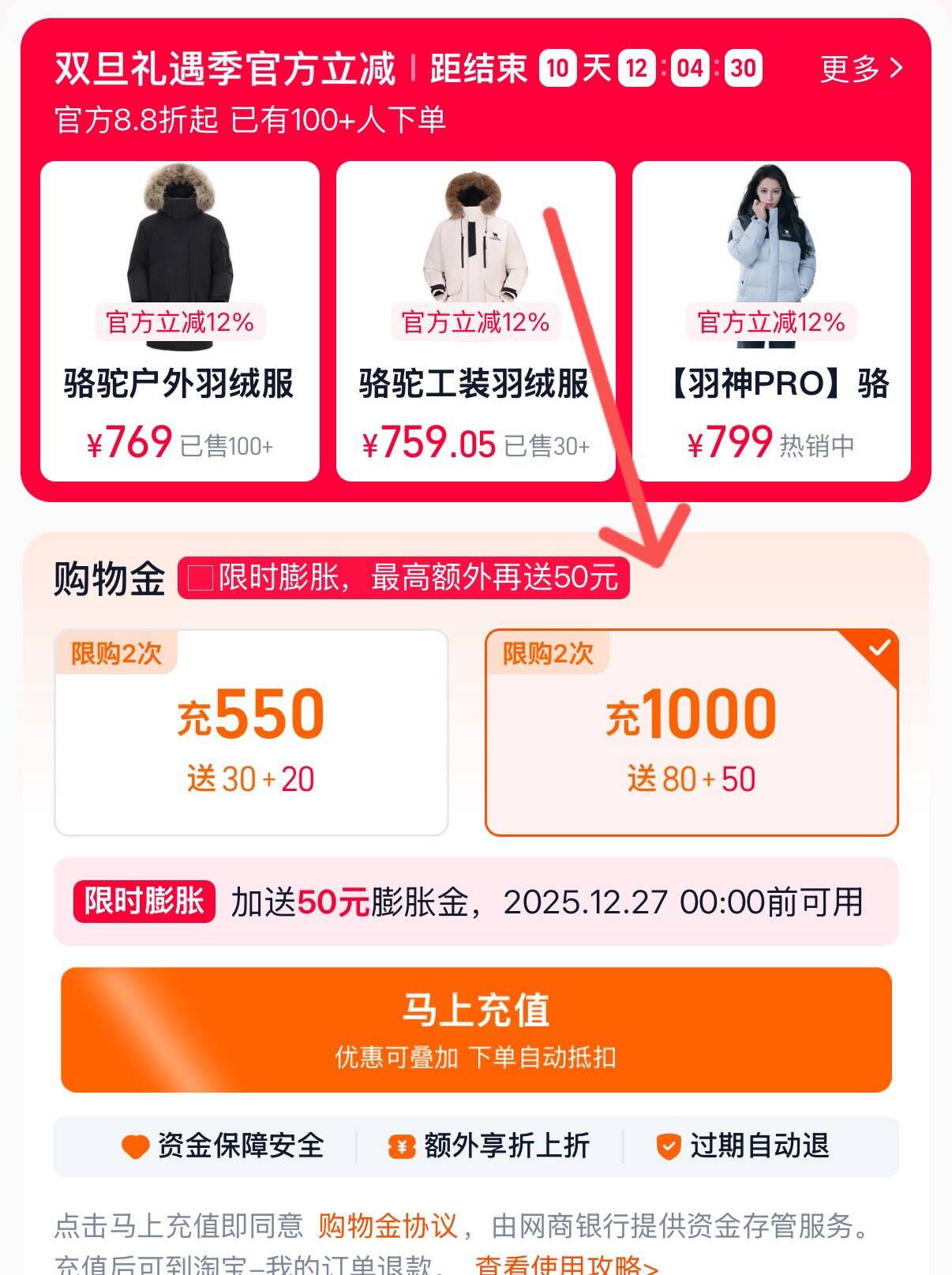The width and height of the screenshot is (952, 1275).
Task: Open the 查看使用攻略 link
Action: tap(565, 1265)
